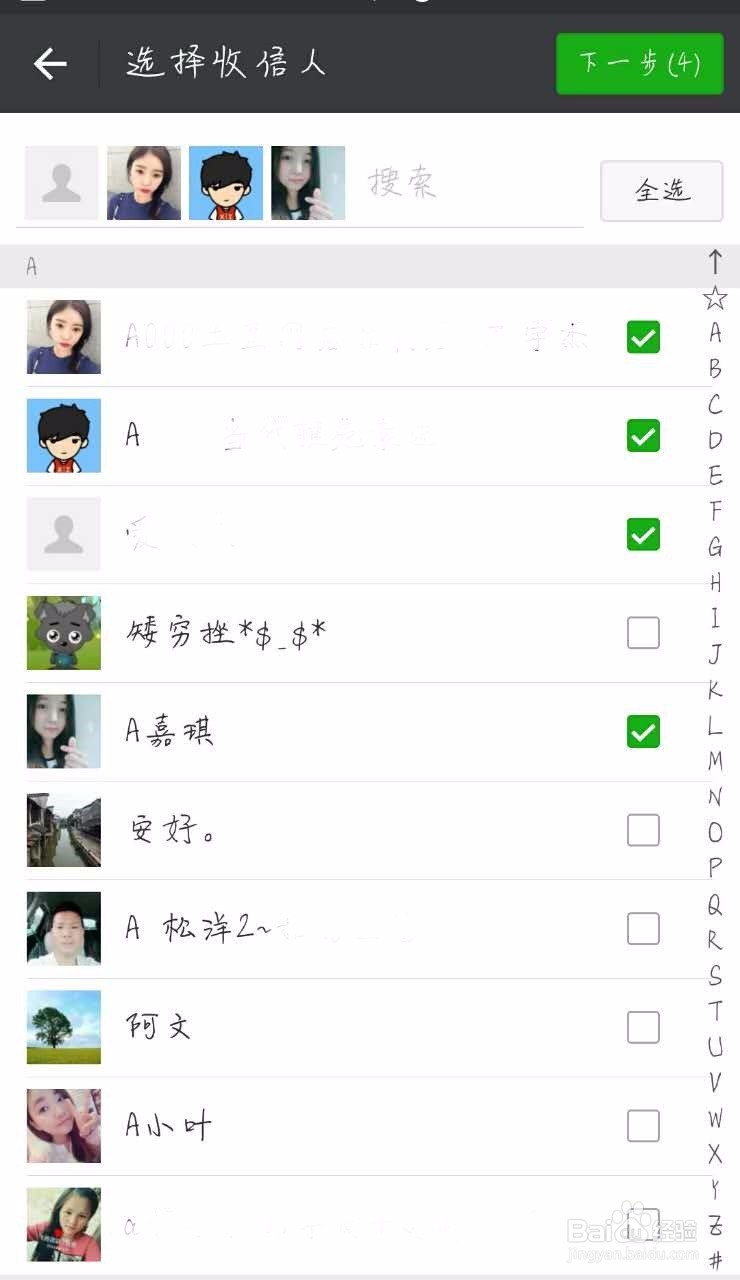Image resolution: width=740 pixels, height=1280 pixels.
Task: Tap the gray placeholder avatar in selected bar
Action: [x=61, y=183]
